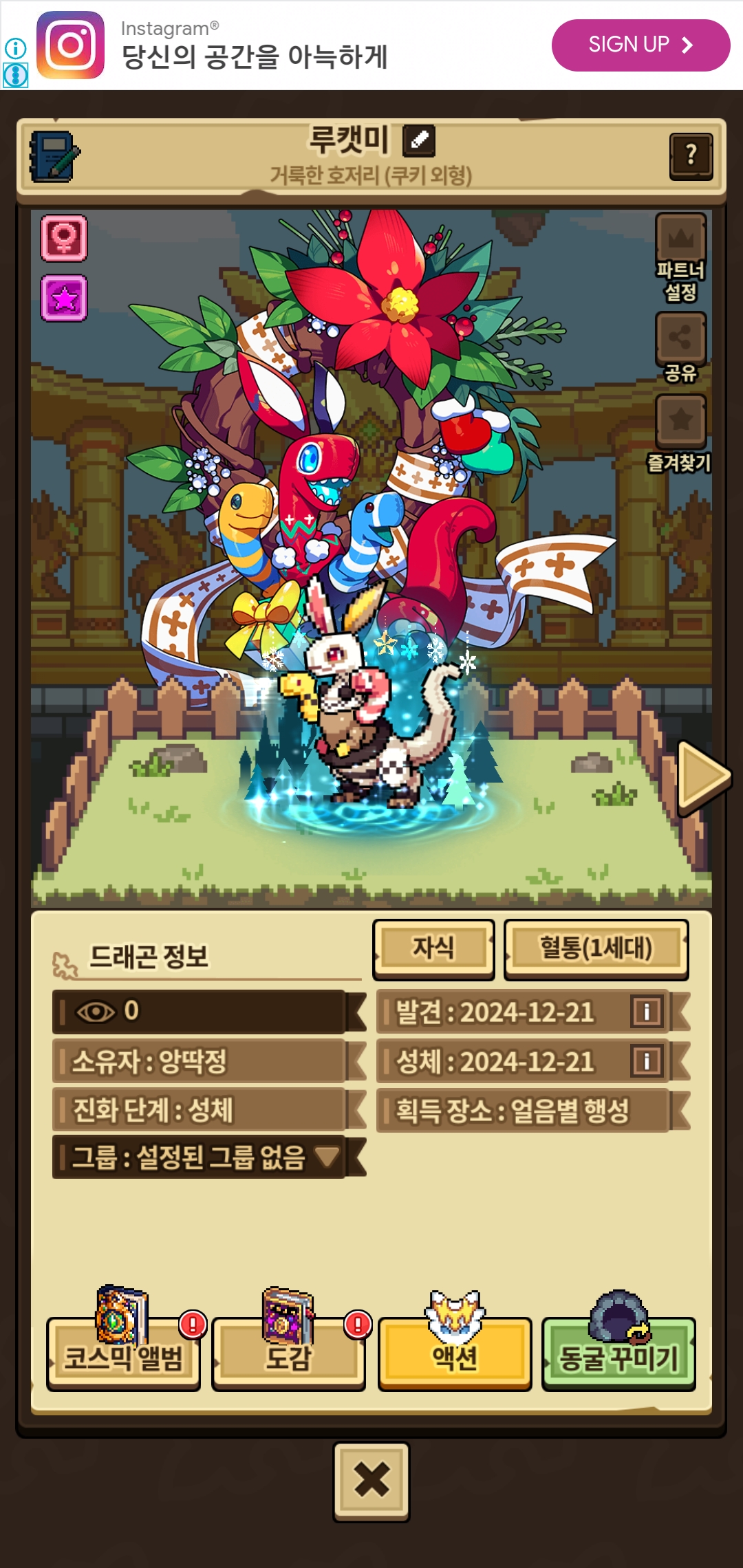Tap the pink star badge icon
Viewport: 743px width, 1568px height.
(64, 298)
